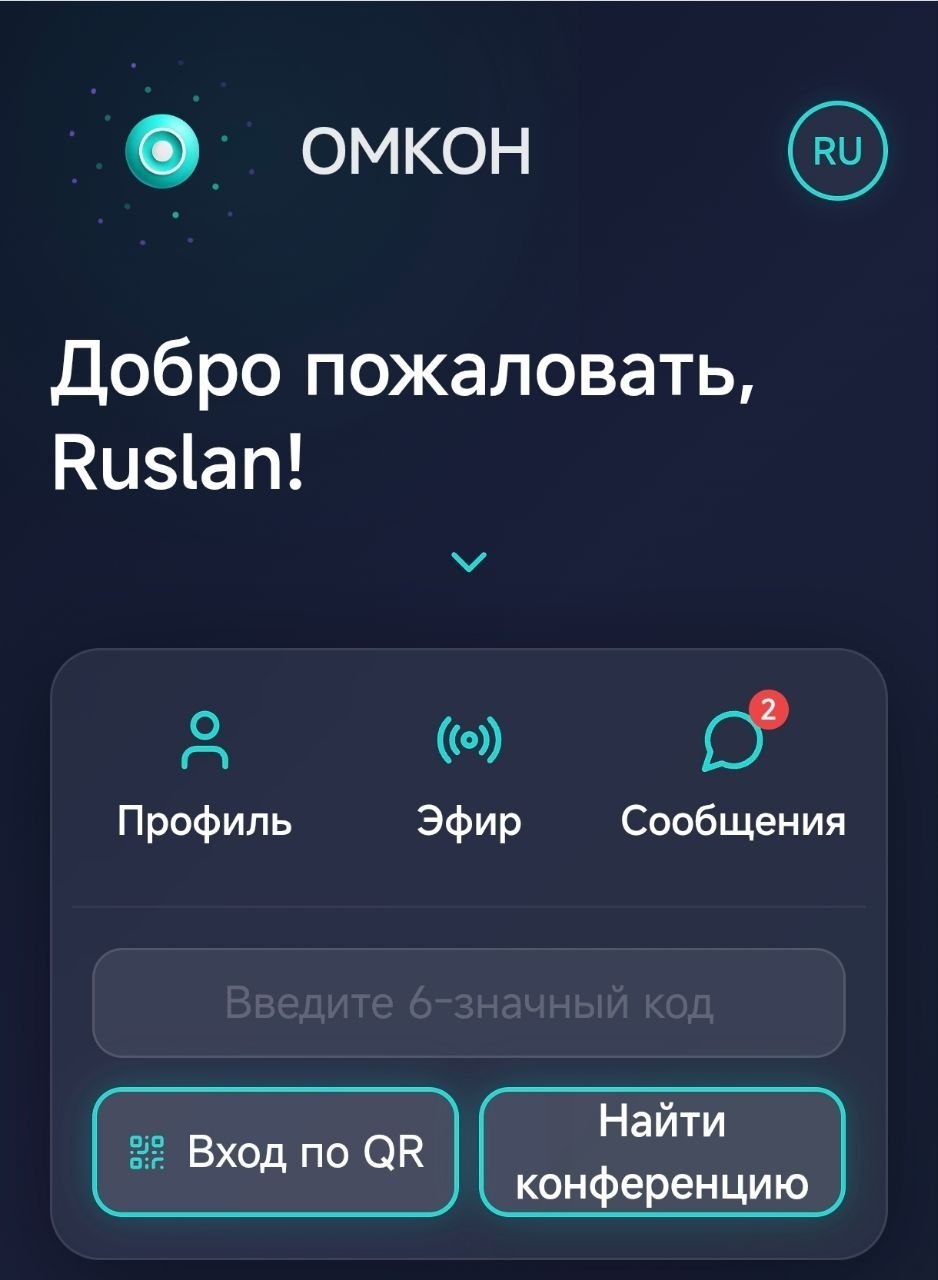
Task: Open the Профиль section
Action: [x=205, y=775]
